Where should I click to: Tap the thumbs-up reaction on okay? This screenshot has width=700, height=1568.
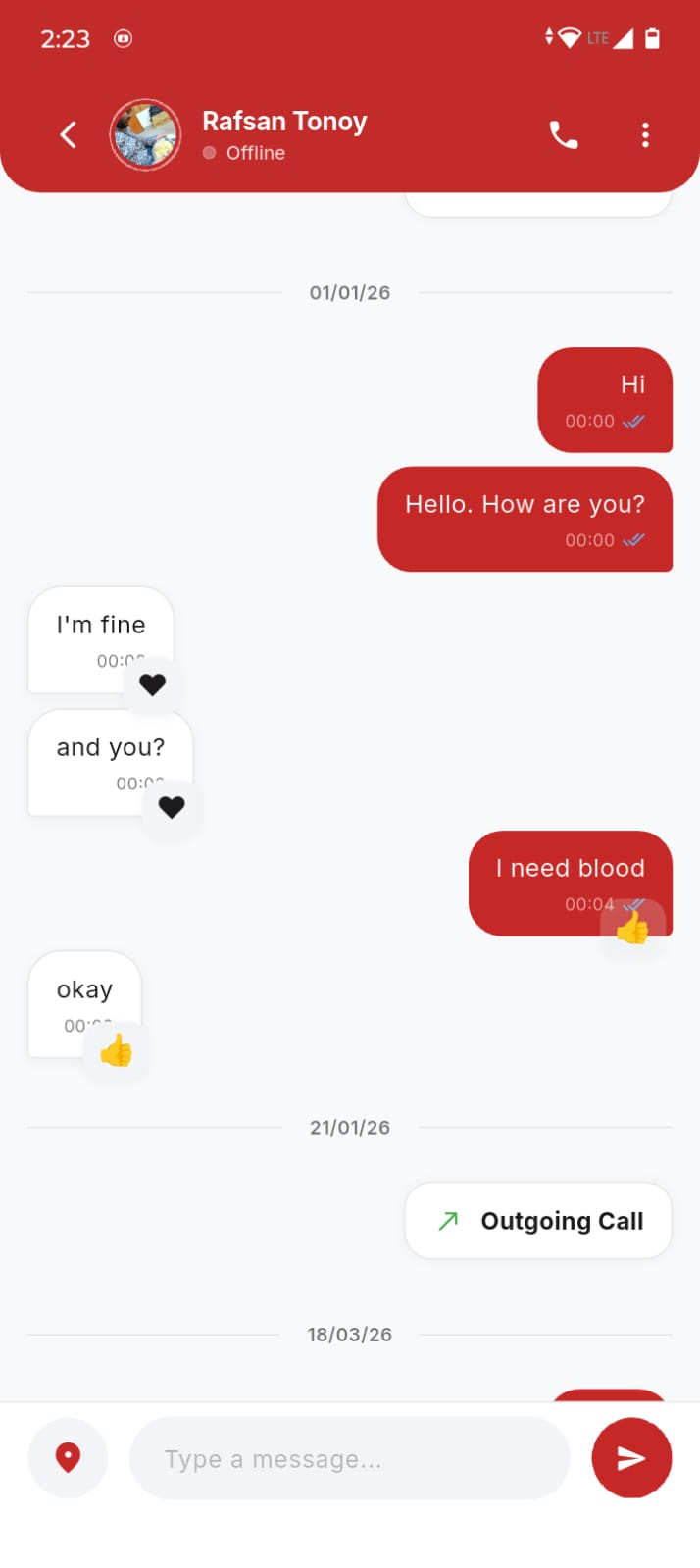117,1050
